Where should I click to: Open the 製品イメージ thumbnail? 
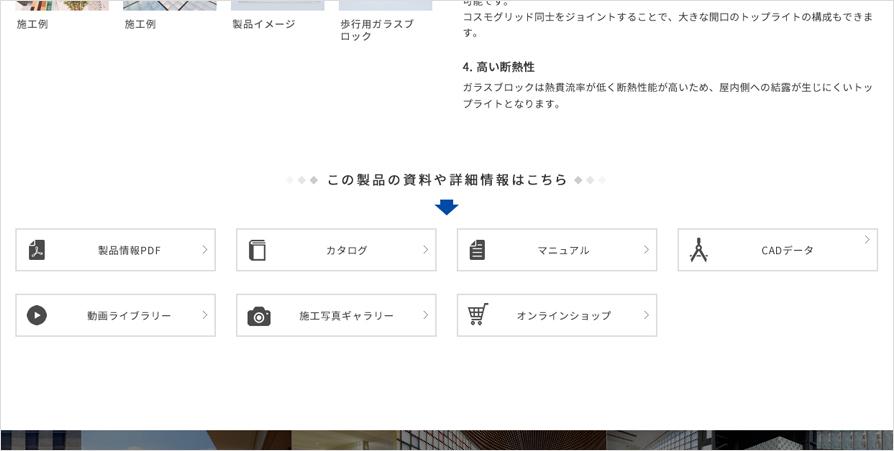[x=277, y=6]
